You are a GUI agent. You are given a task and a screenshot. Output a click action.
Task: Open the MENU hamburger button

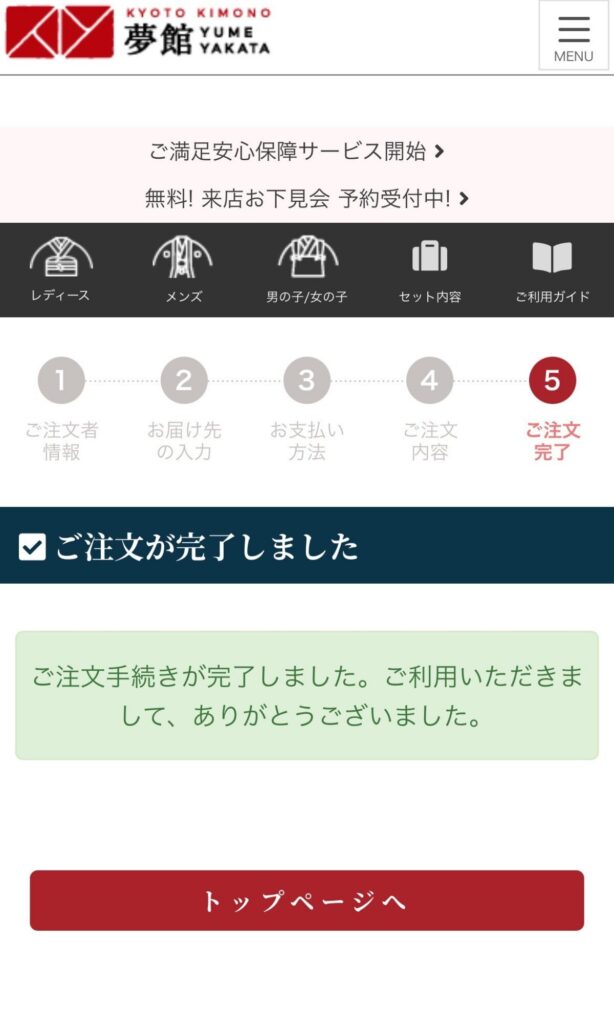(573, 36)
